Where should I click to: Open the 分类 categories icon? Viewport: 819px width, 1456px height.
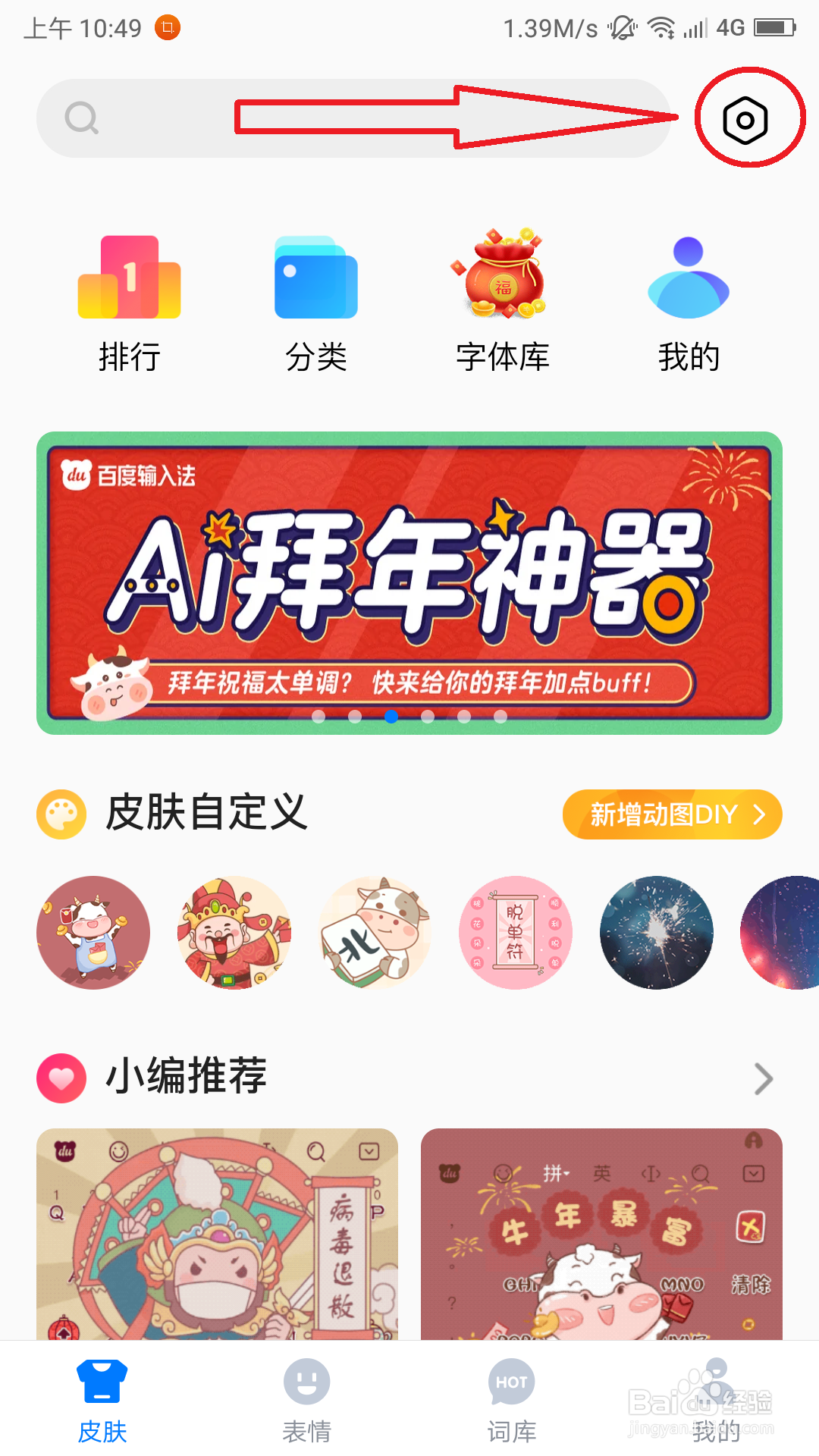coord(316,277)
